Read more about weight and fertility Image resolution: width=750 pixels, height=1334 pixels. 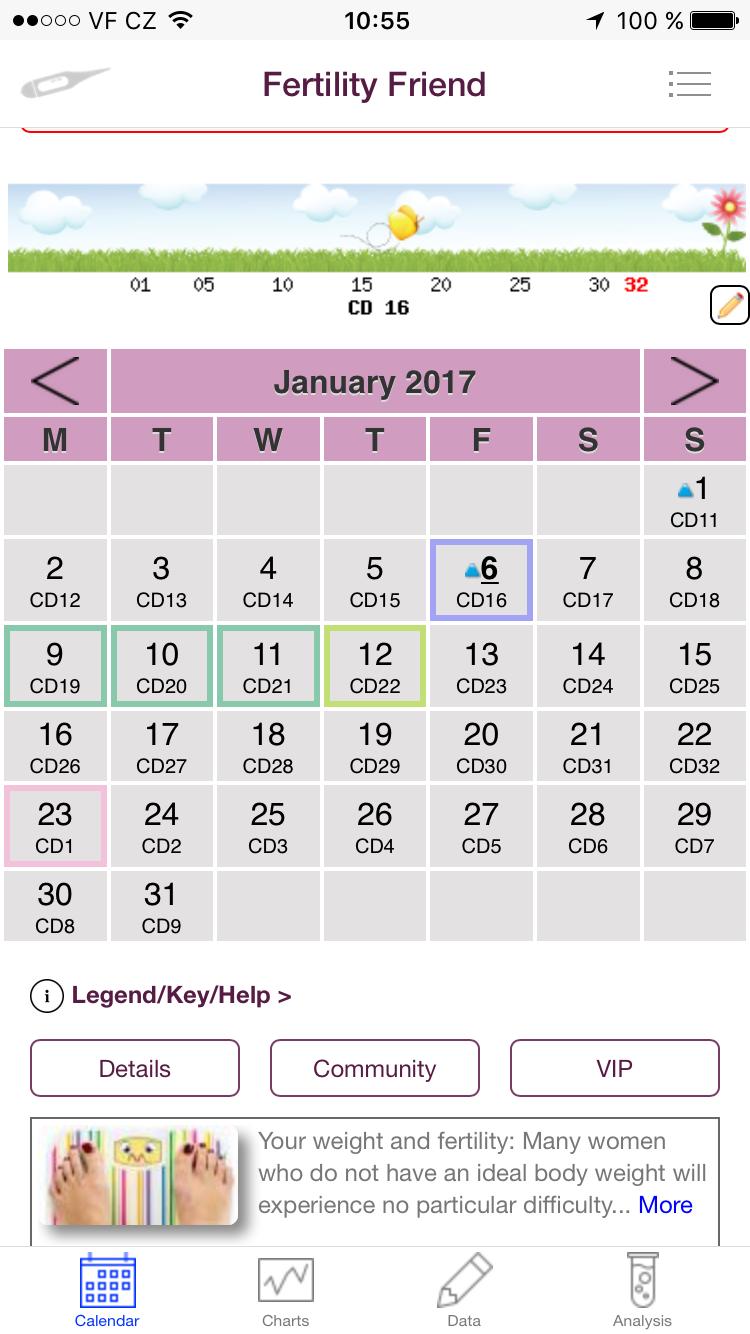(665, 1205)
